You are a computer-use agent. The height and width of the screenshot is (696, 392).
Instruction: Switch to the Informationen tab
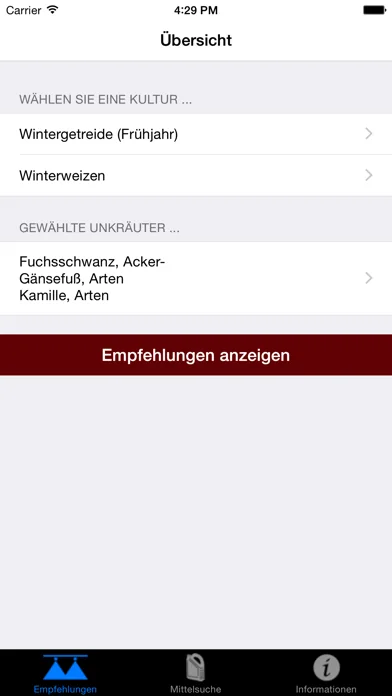coord(326,673)
